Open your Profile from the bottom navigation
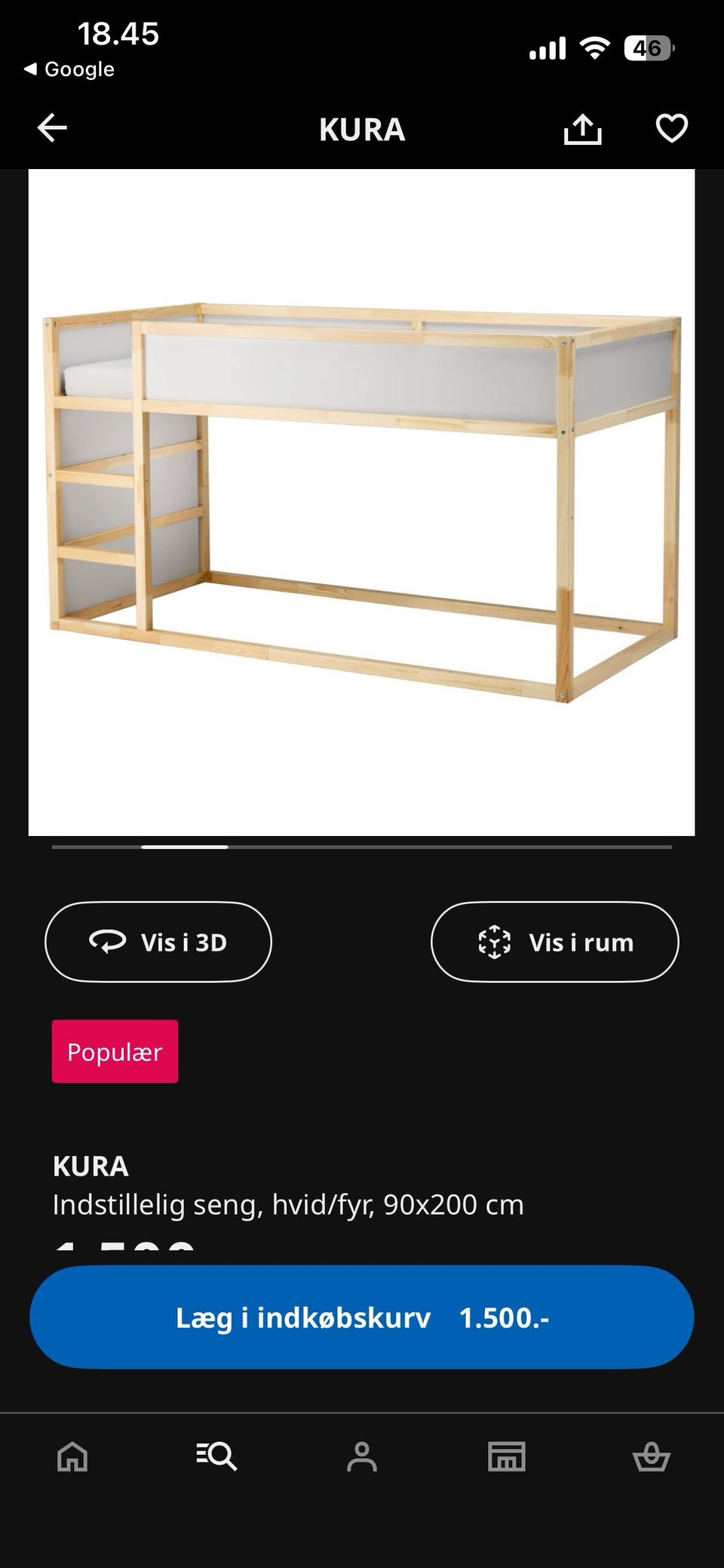 (x=362, y=1456)
